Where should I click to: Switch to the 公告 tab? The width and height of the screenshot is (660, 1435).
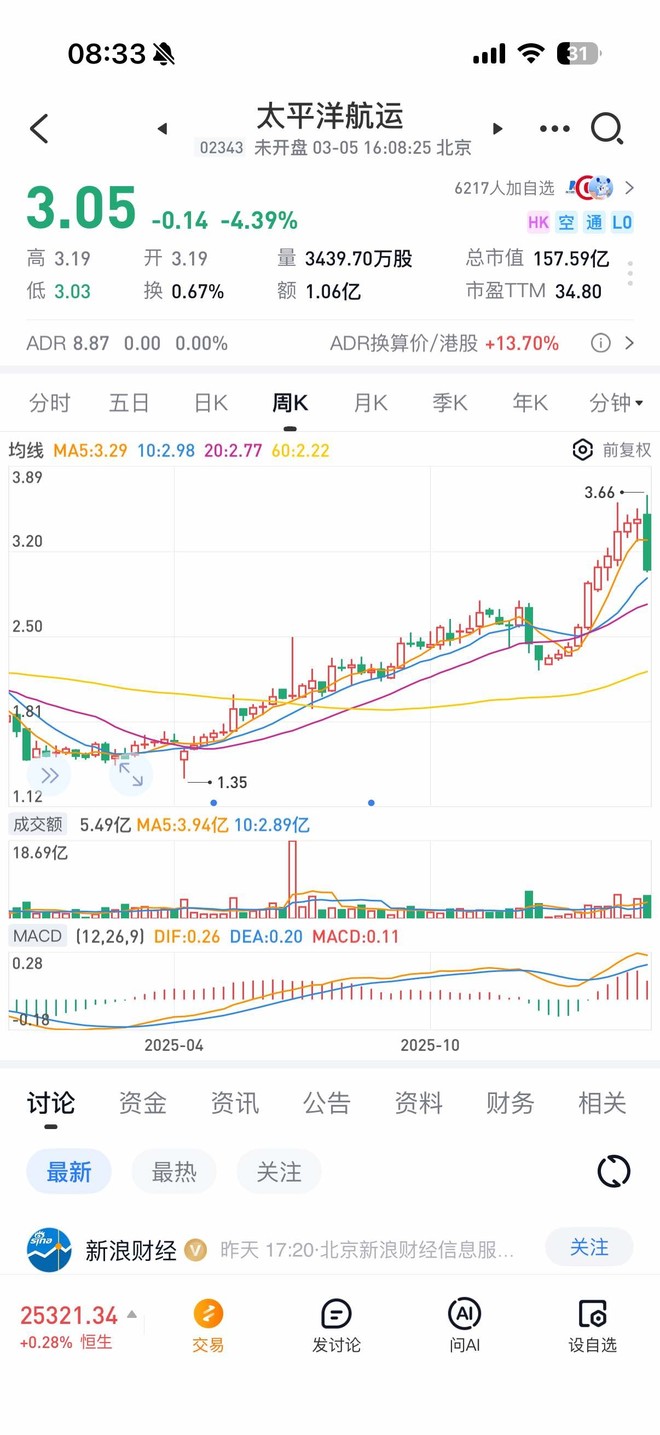(x=327, y=1103)
